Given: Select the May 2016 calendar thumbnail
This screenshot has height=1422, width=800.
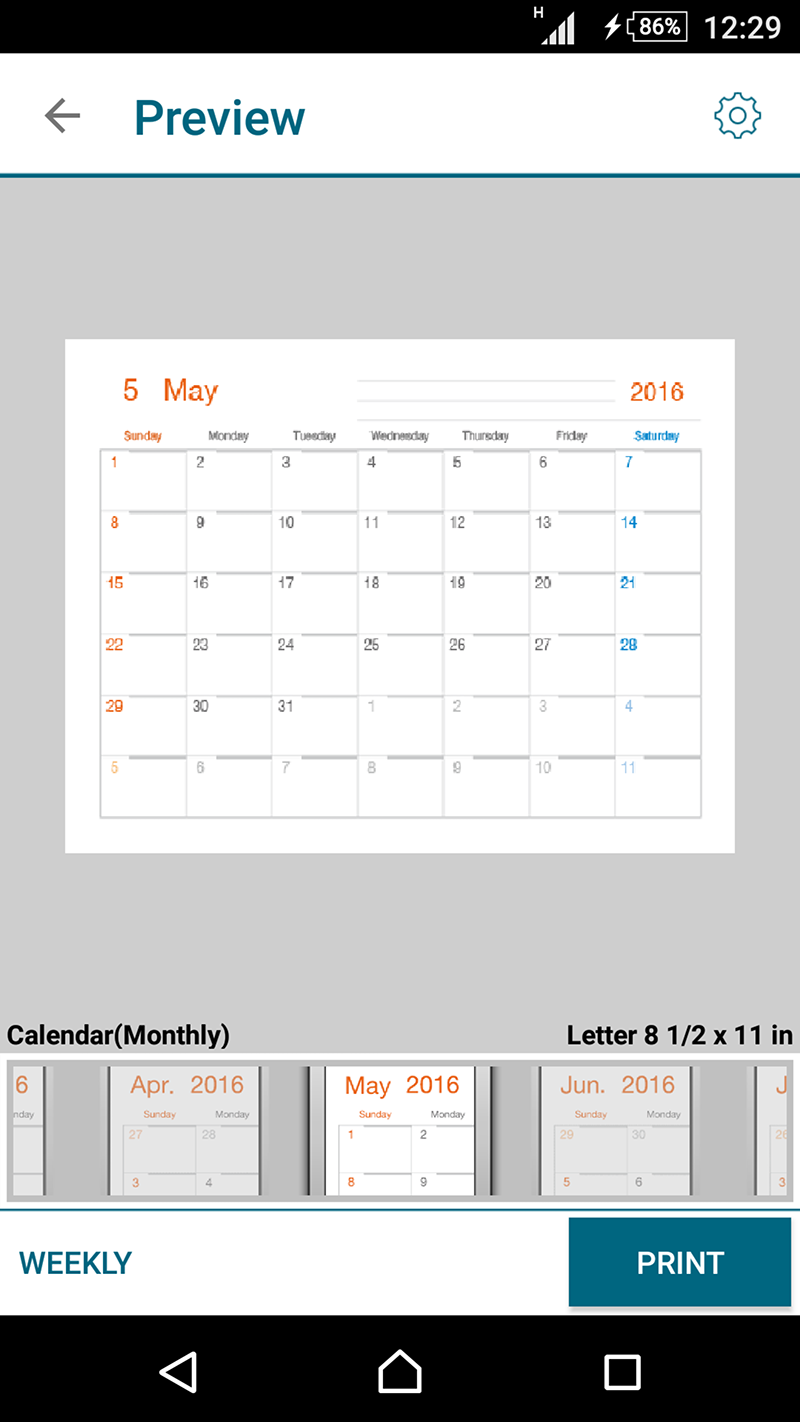Looking at the screenshot, I should [x=400, y=1131].
